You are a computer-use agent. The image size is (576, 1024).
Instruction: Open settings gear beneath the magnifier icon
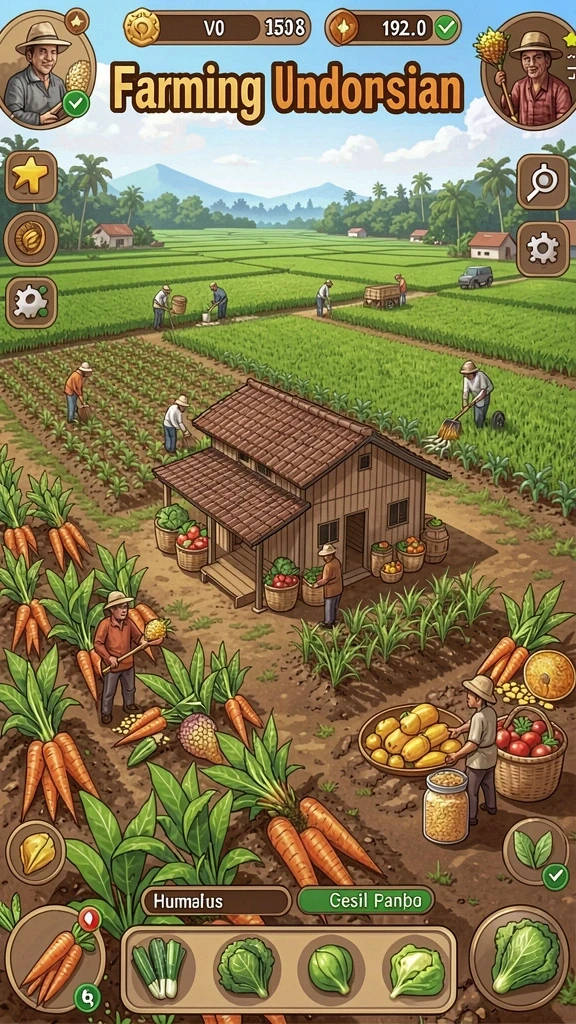[543, 249]
